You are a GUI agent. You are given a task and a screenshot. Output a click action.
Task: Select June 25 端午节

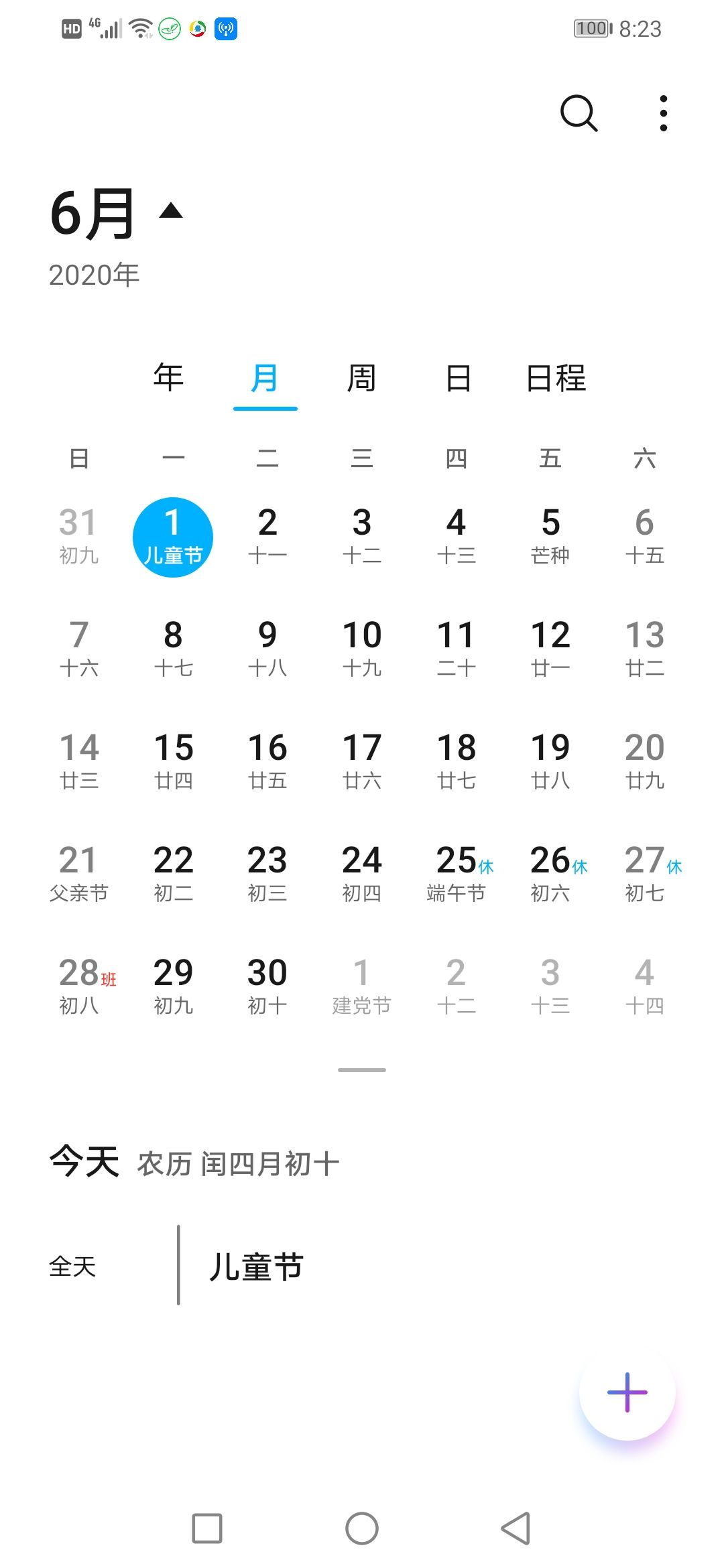pyautogui.click(x=456, y=872)
